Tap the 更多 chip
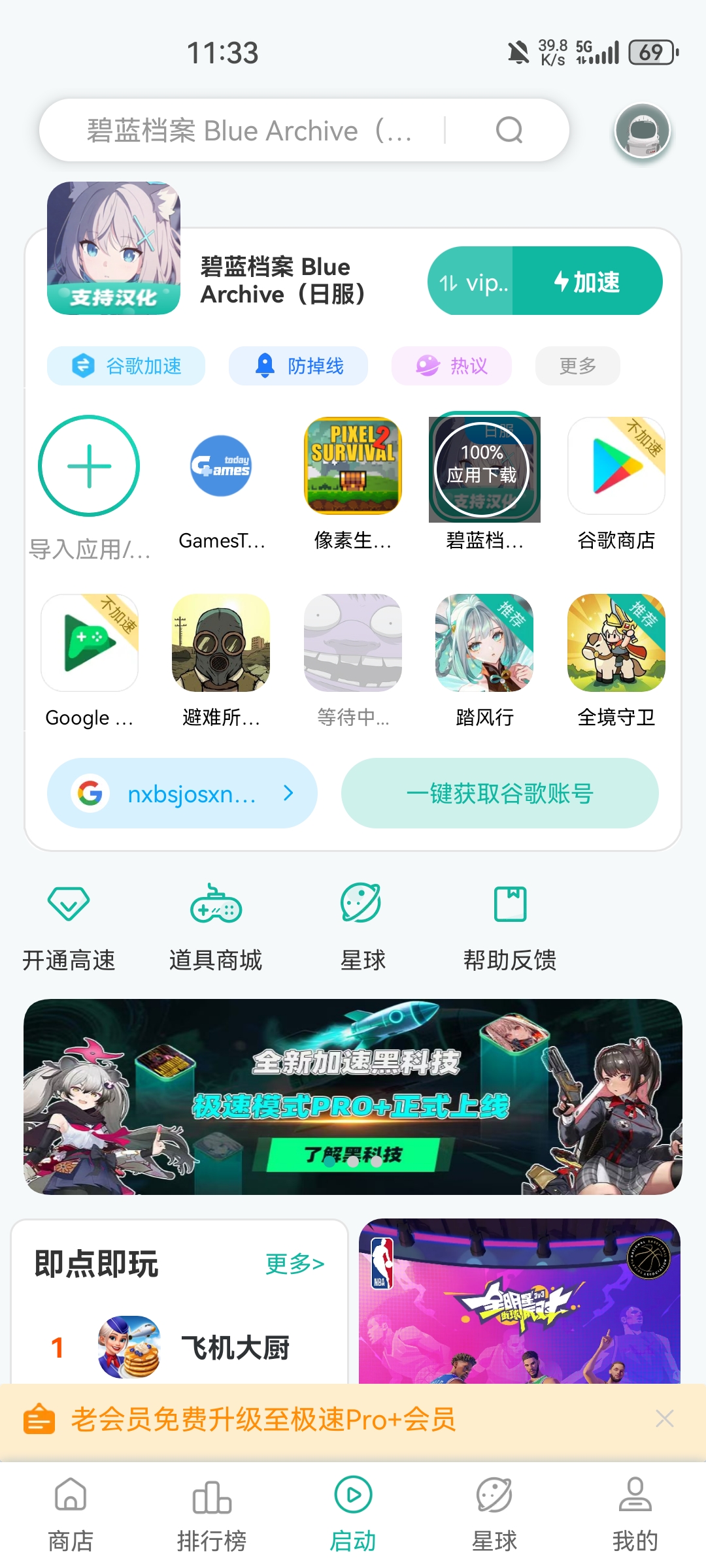706x1568 pixels. coord(577,366)
